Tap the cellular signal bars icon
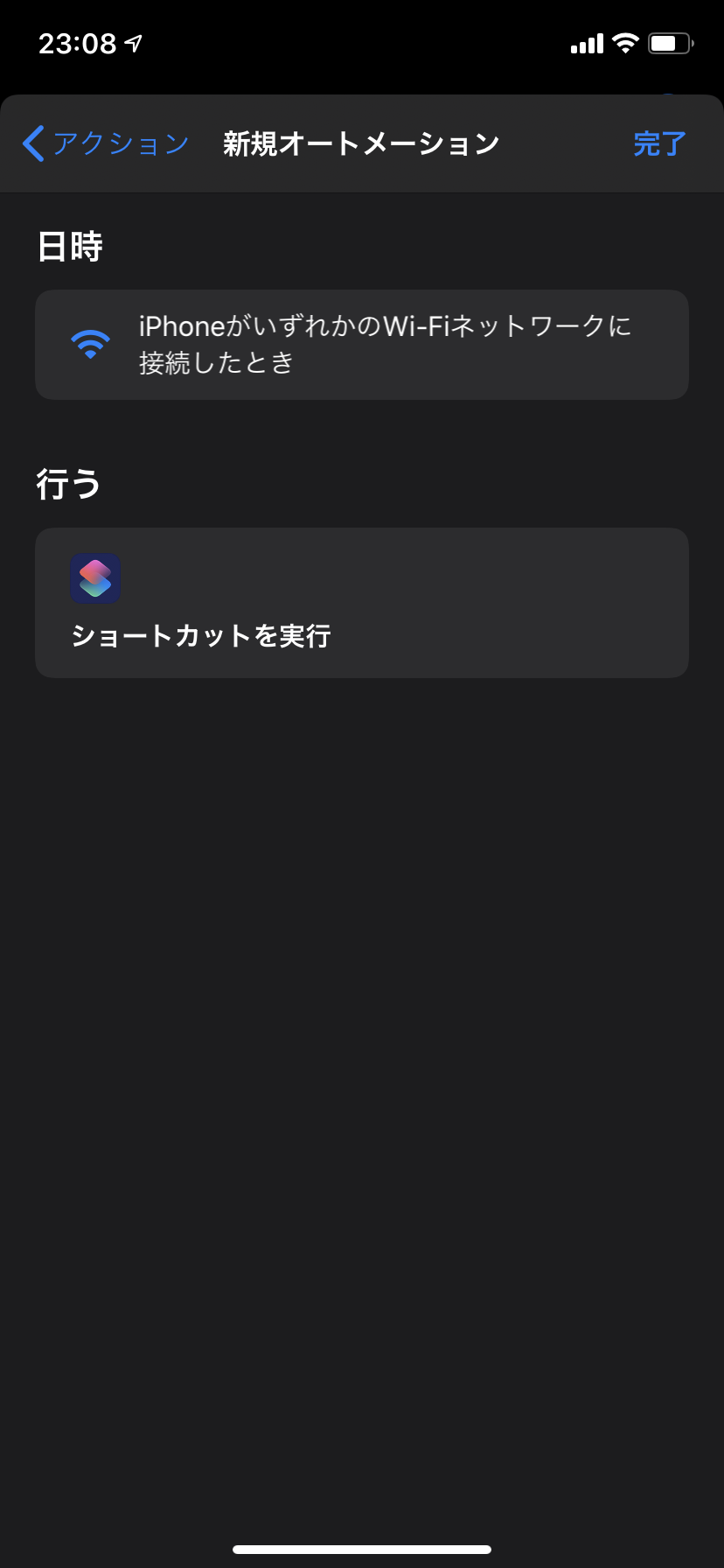Viewport: 724px width, 1568px height. tap(588, 42)
